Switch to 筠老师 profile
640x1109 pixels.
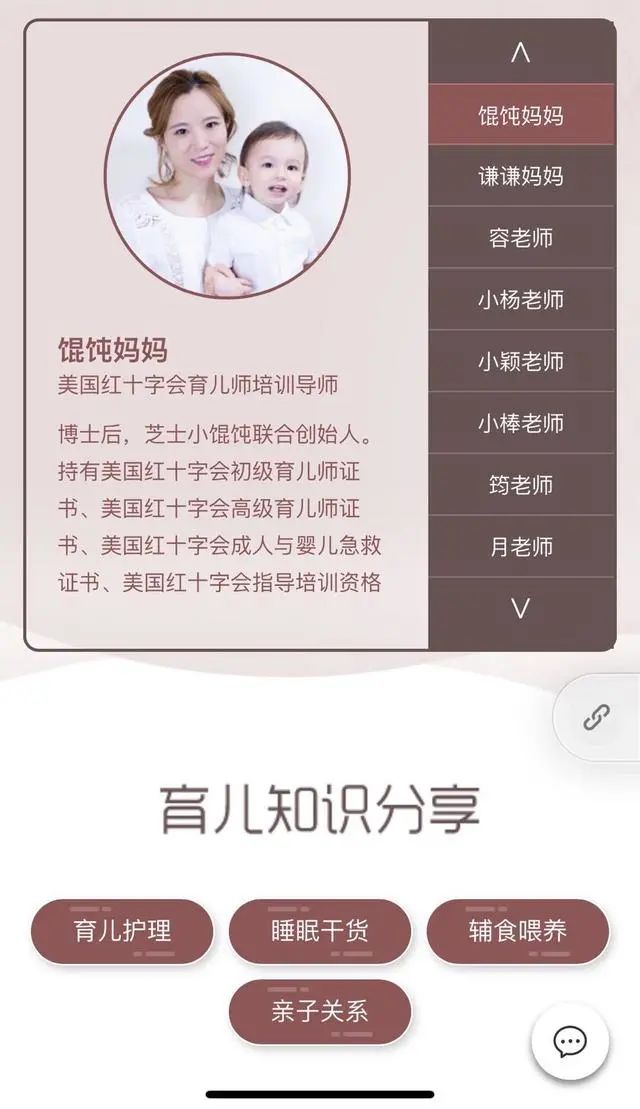click(520, 485)
